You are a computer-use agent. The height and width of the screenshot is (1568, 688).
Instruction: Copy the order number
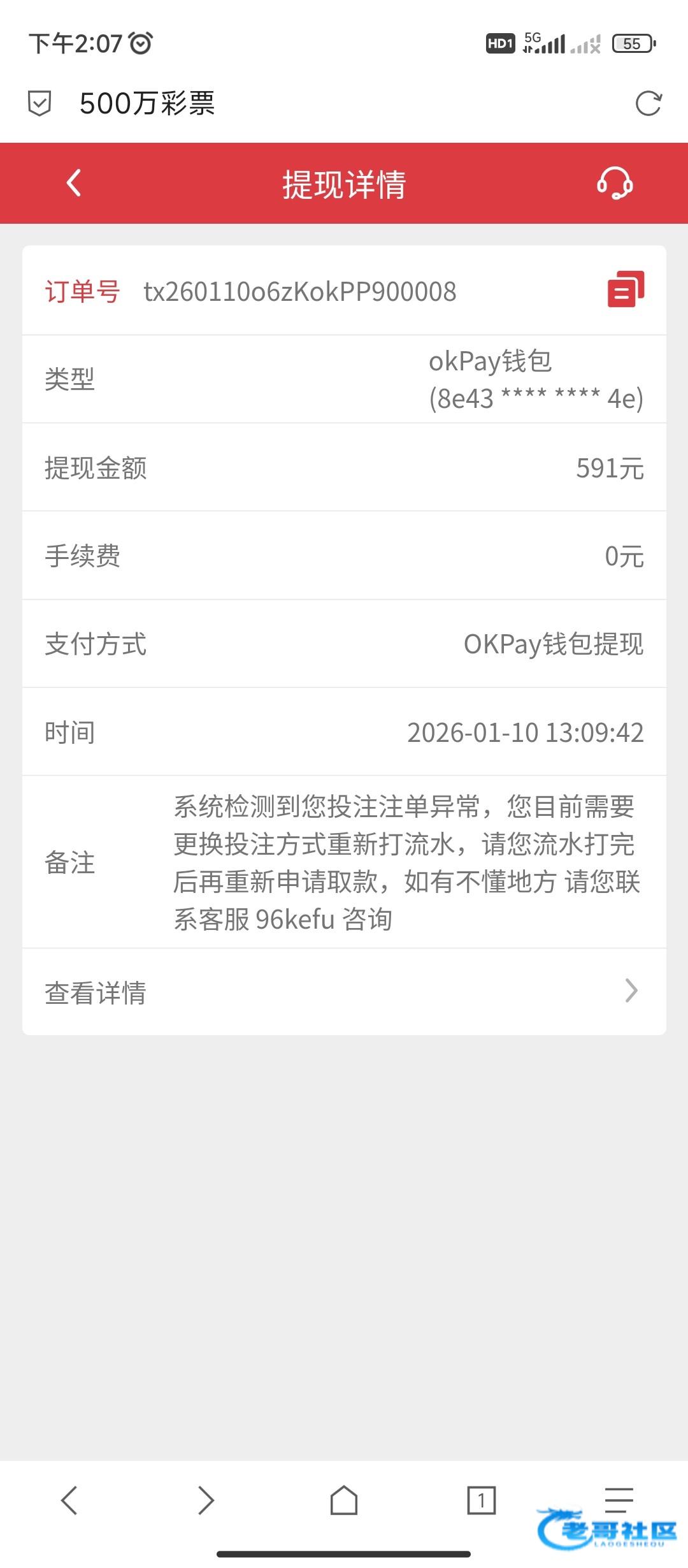[x=626, y=289]
